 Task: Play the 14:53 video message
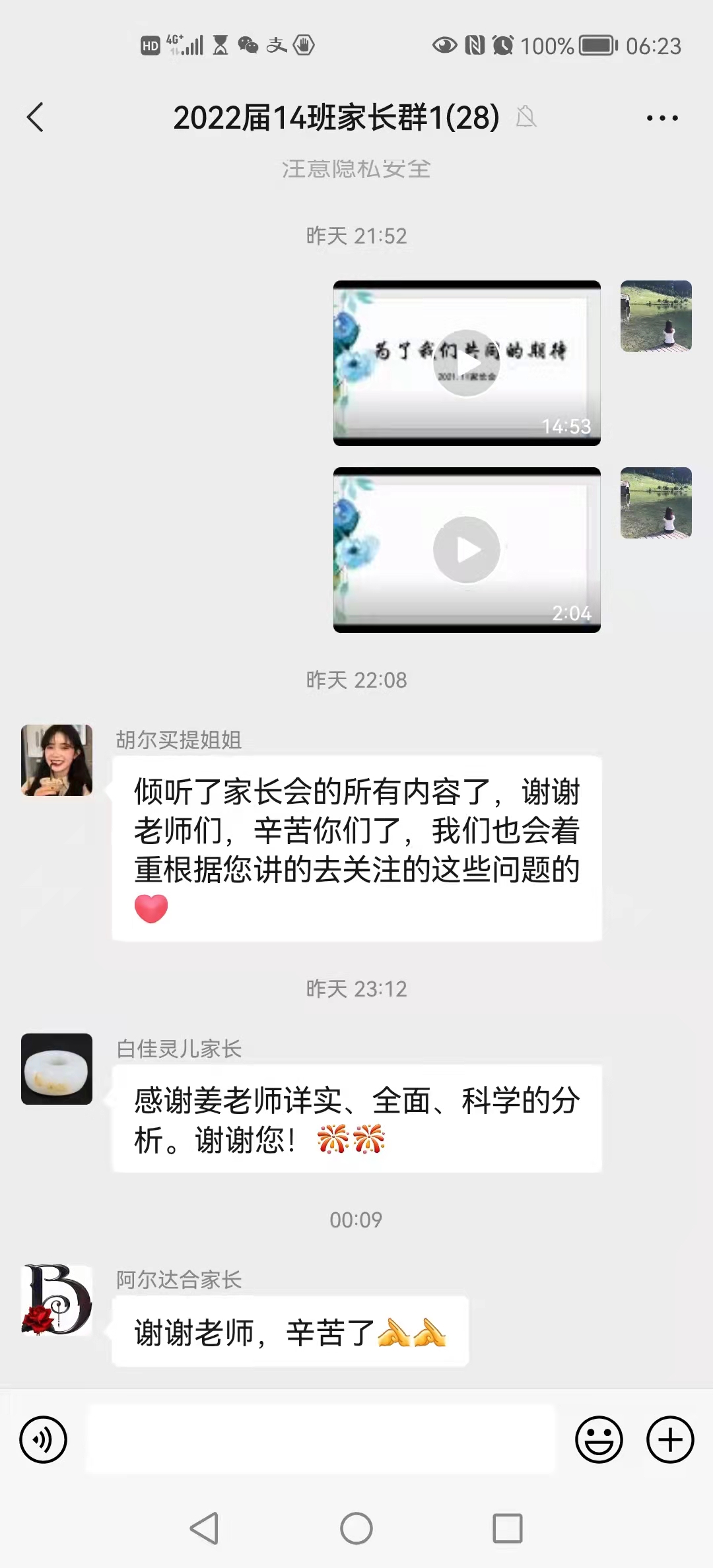(x=467, y=363)
